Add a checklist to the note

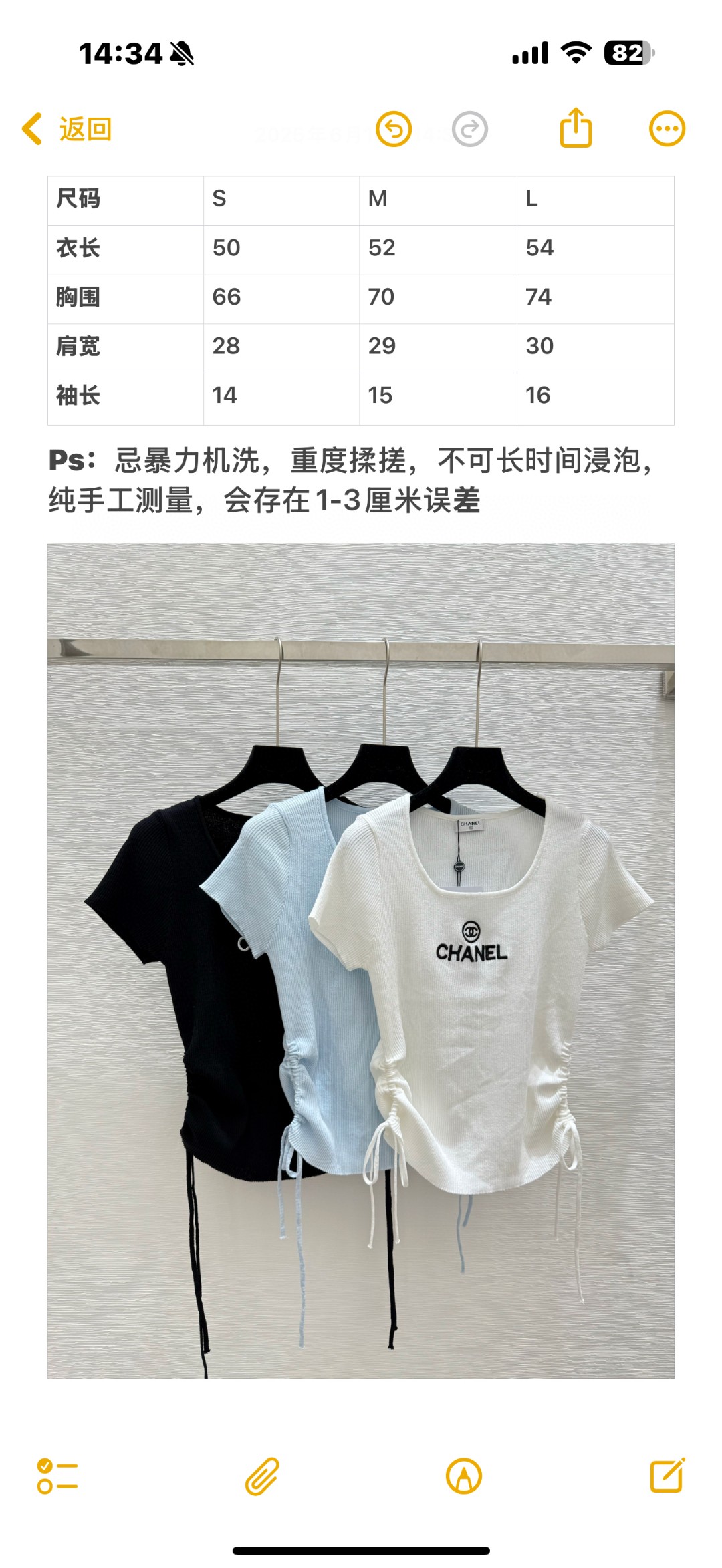click(x=57, y=1476)
